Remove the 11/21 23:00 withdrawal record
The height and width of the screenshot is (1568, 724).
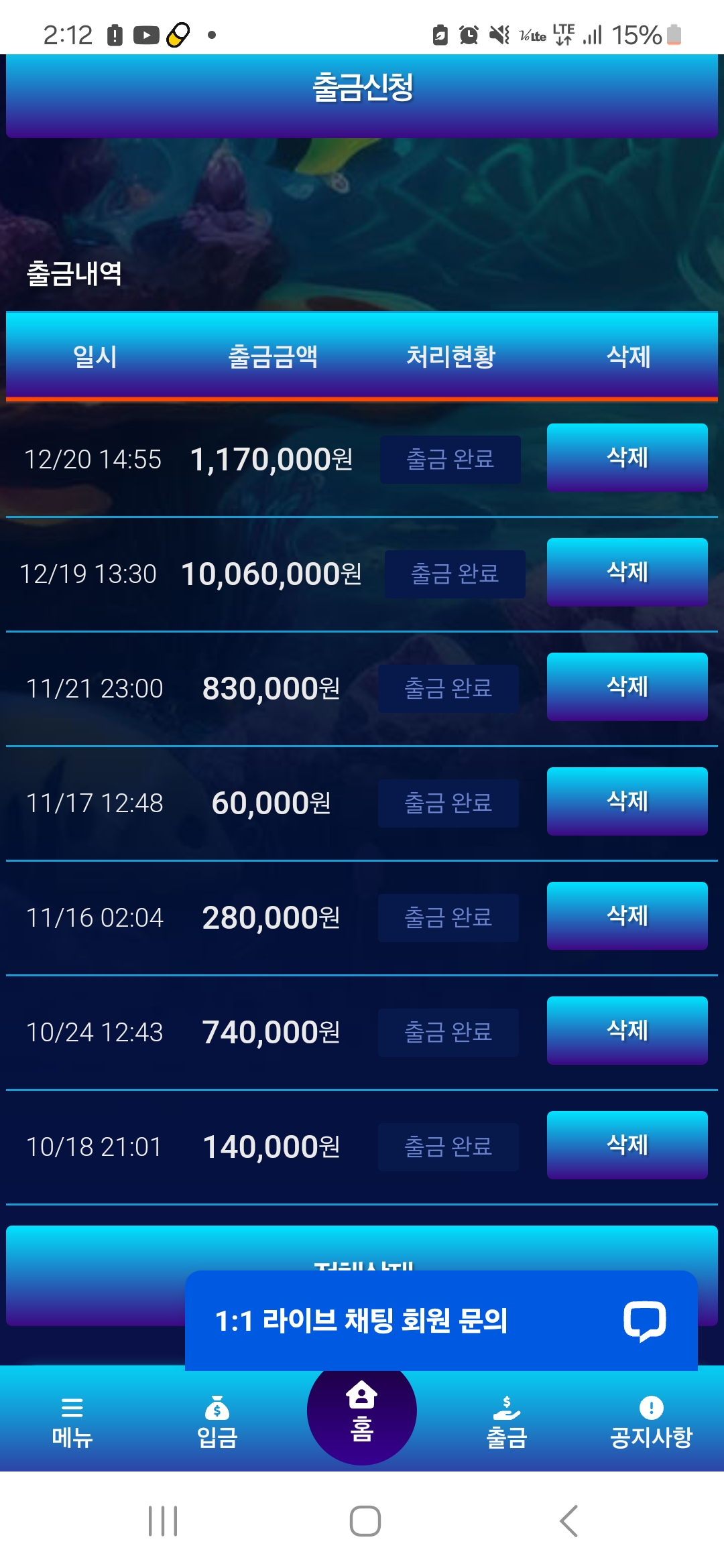pos(627,687)
